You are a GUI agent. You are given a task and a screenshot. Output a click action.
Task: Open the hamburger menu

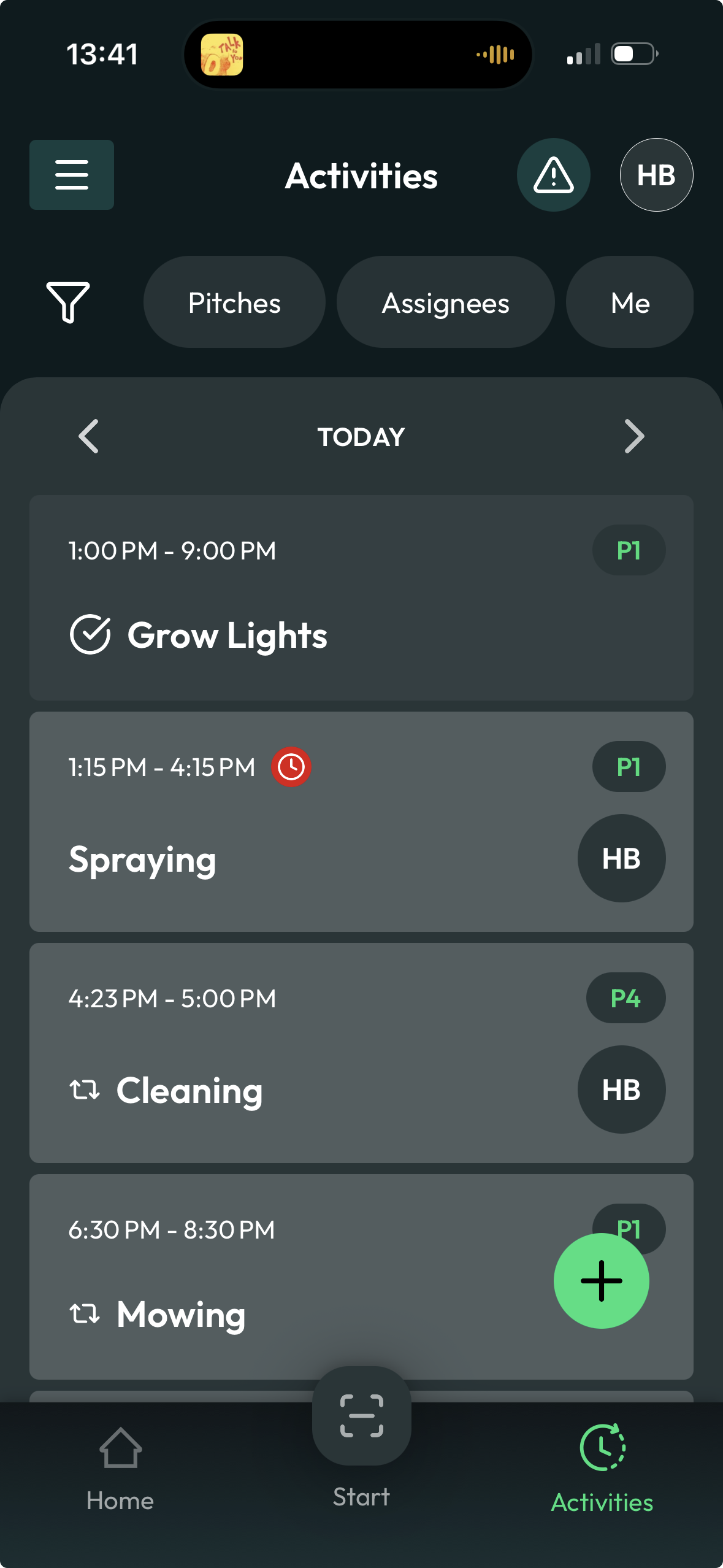pos(71,174)
